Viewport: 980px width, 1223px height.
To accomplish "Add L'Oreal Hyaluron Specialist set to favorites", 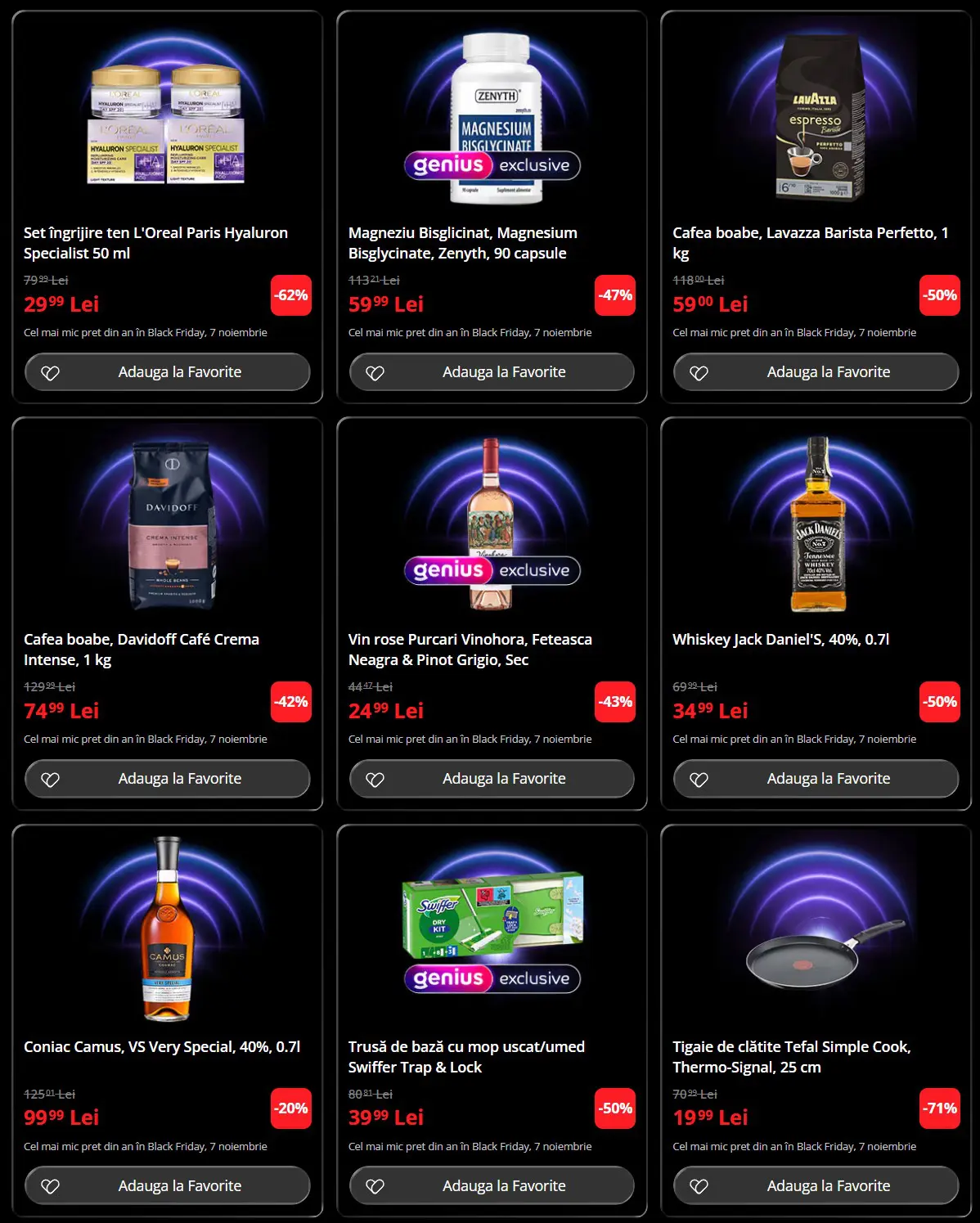I will pos(167,372).
